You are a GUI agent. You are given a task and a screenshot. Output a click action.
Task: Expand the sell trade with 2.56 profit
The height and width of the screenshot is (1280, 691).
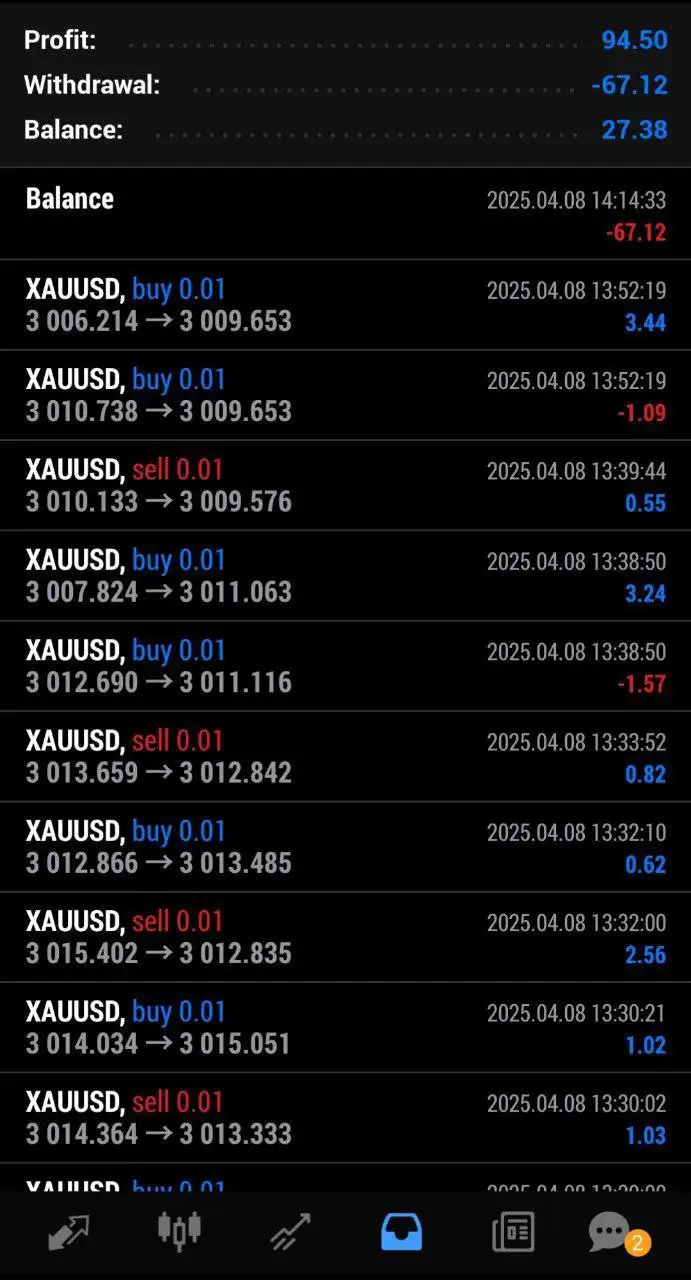pyautogui.click(x=345, y=937)
